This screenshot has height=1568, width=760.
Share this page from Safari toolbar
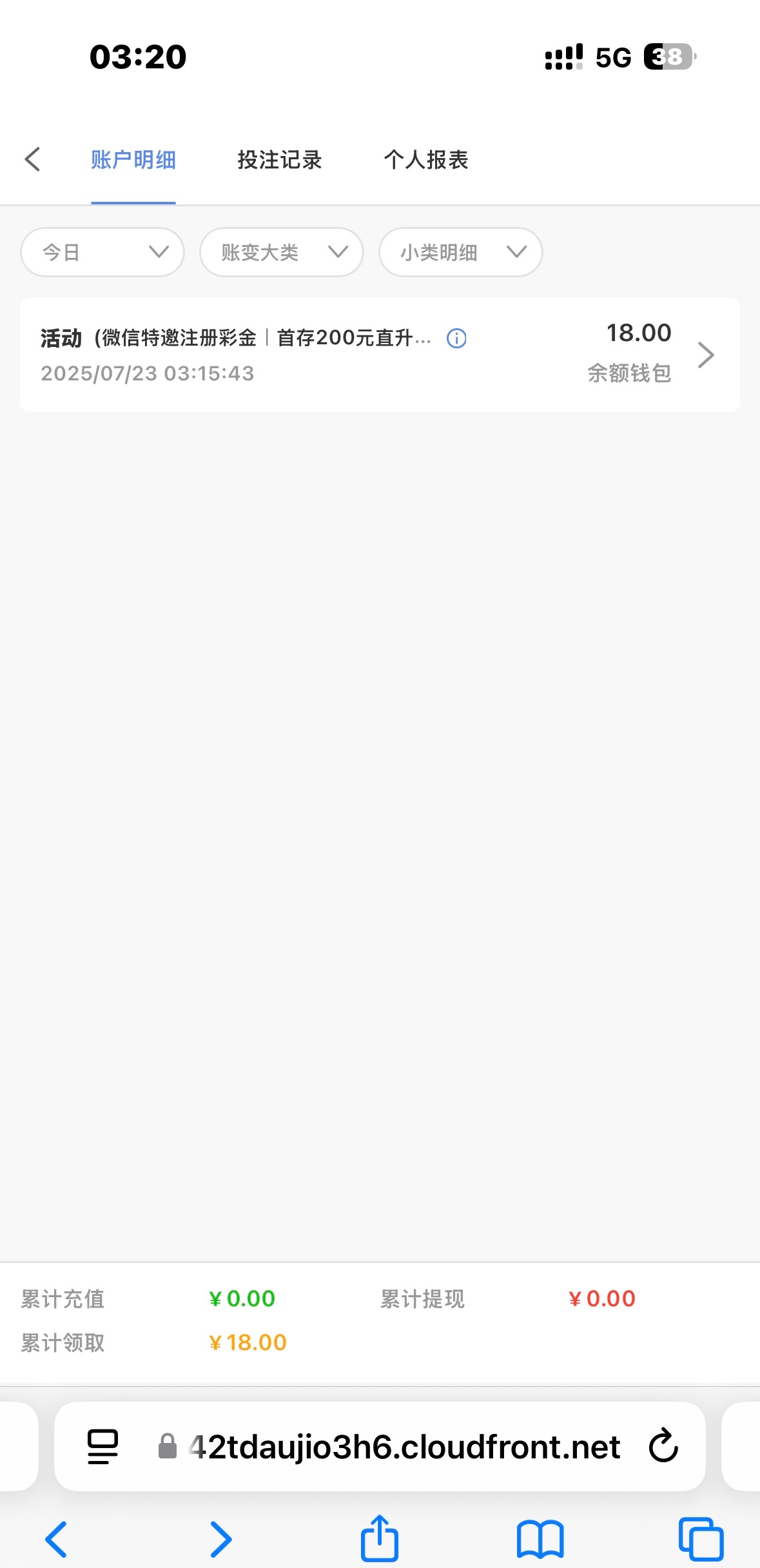click(x=379, y=1538)
